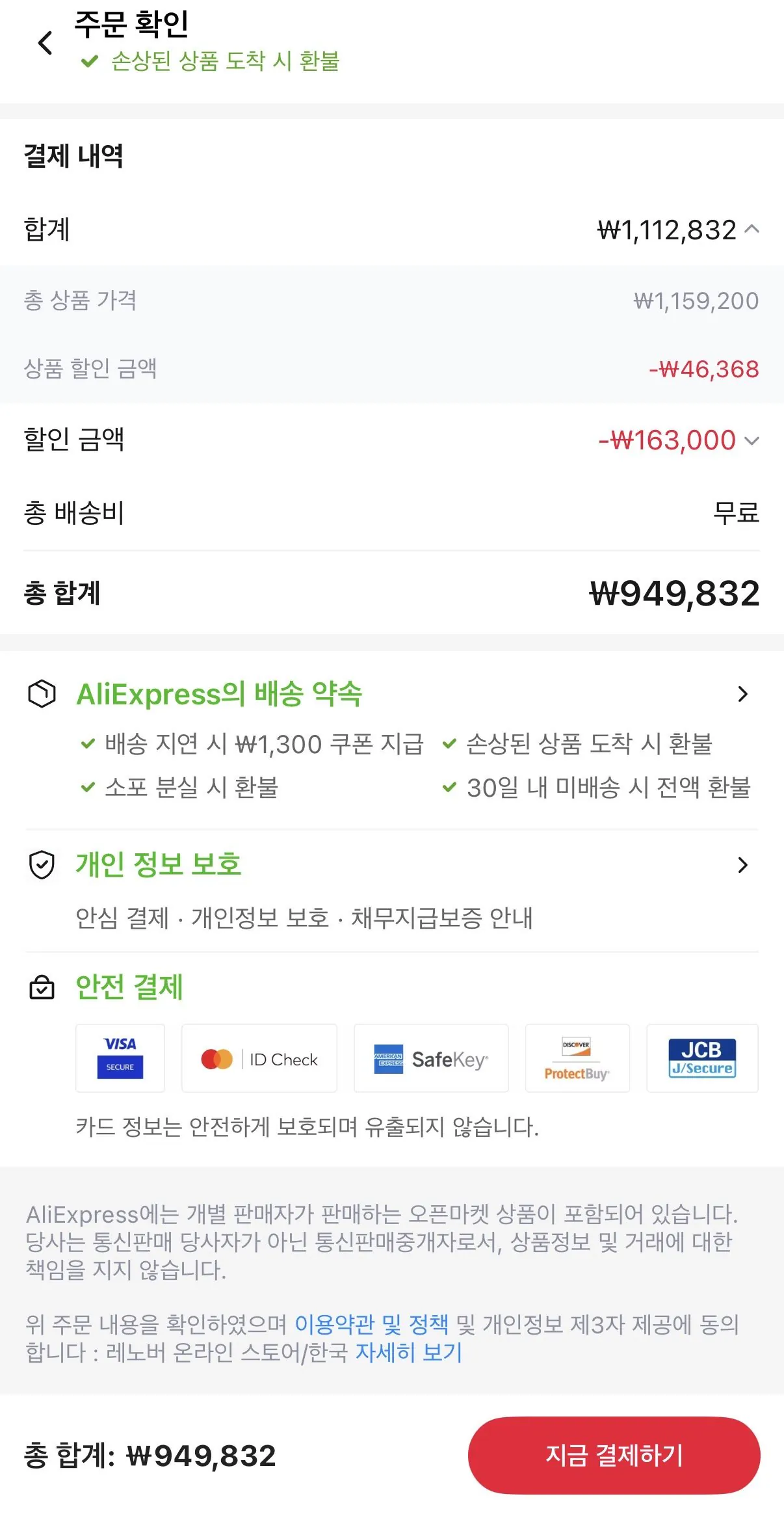Click the AliExpress의 배송 약속 heading

220,695
